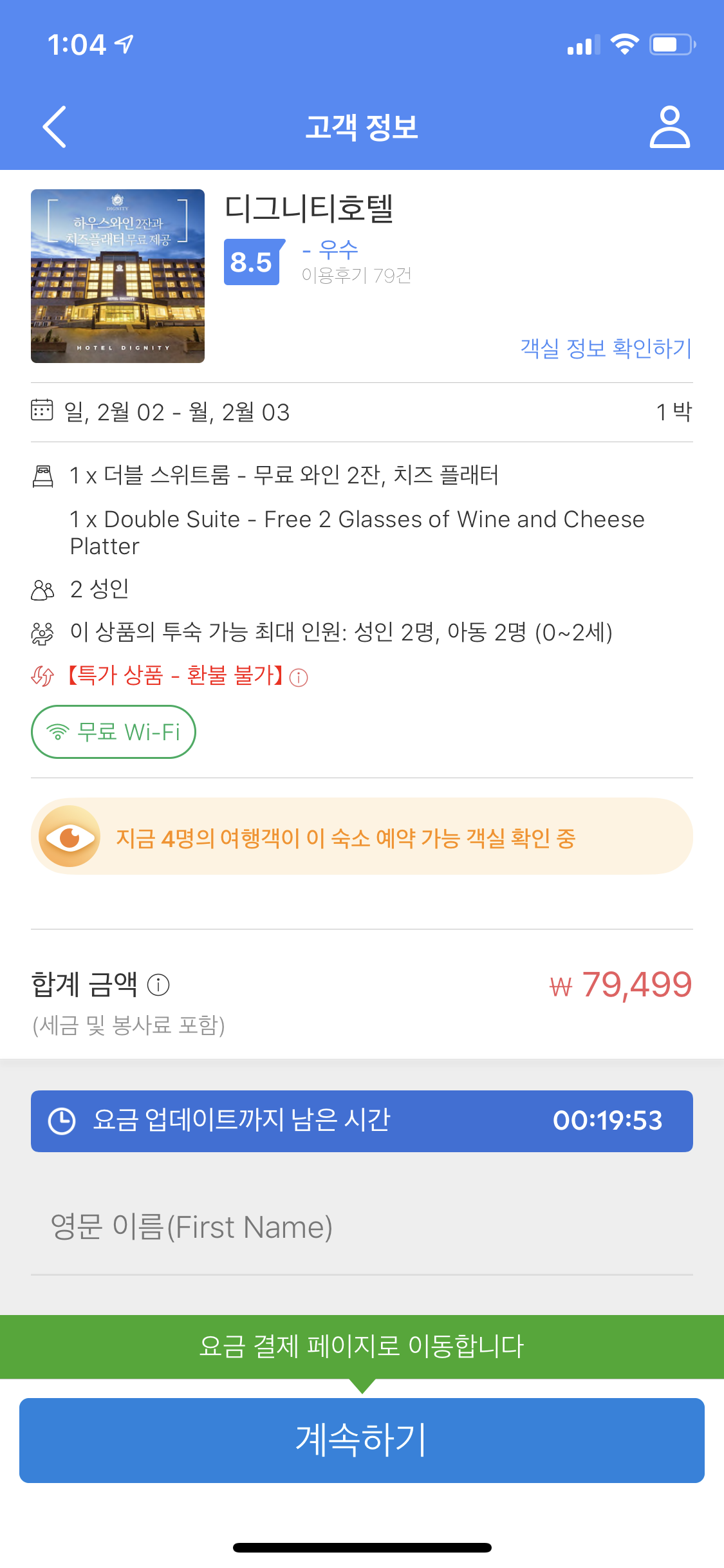
Task: Open the user profile icon
Action: pos(669,127)
